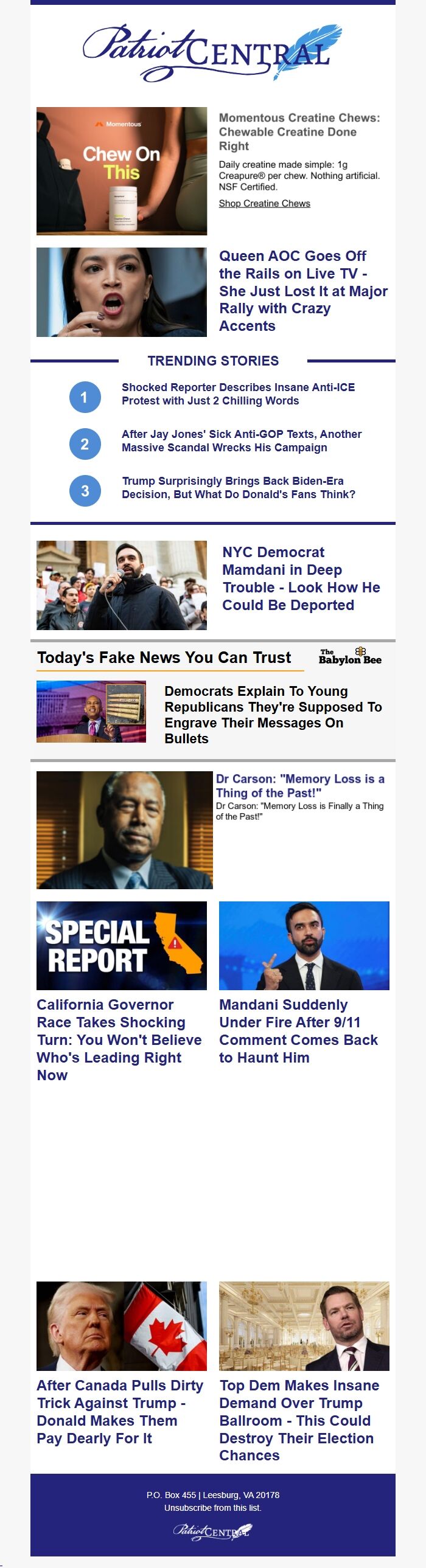Tap the Dr Carson portrait image
The height and width of the screenshot is (1568, 426).
coord(124,830)
